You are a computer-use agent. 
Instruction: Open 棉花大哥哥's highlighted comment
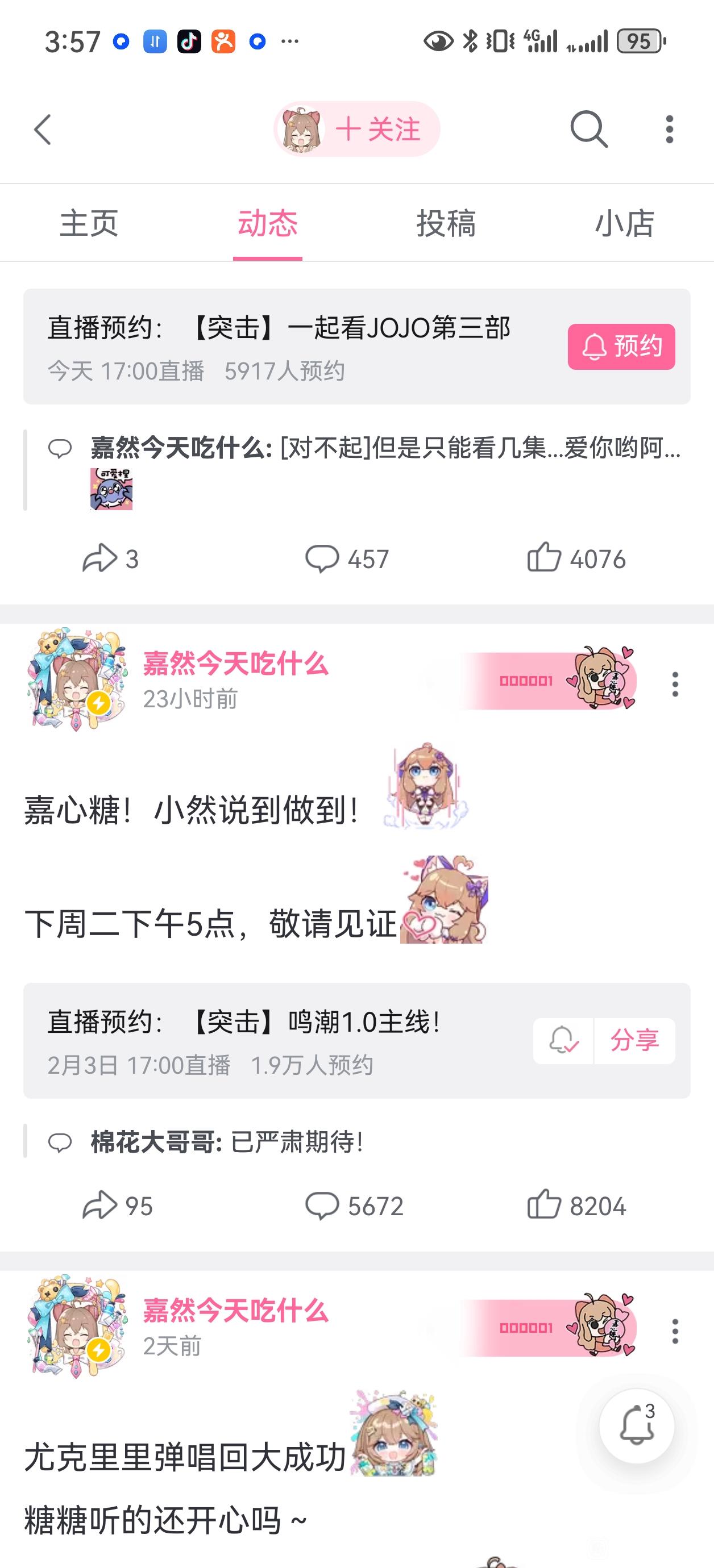tap(227, 1142)
